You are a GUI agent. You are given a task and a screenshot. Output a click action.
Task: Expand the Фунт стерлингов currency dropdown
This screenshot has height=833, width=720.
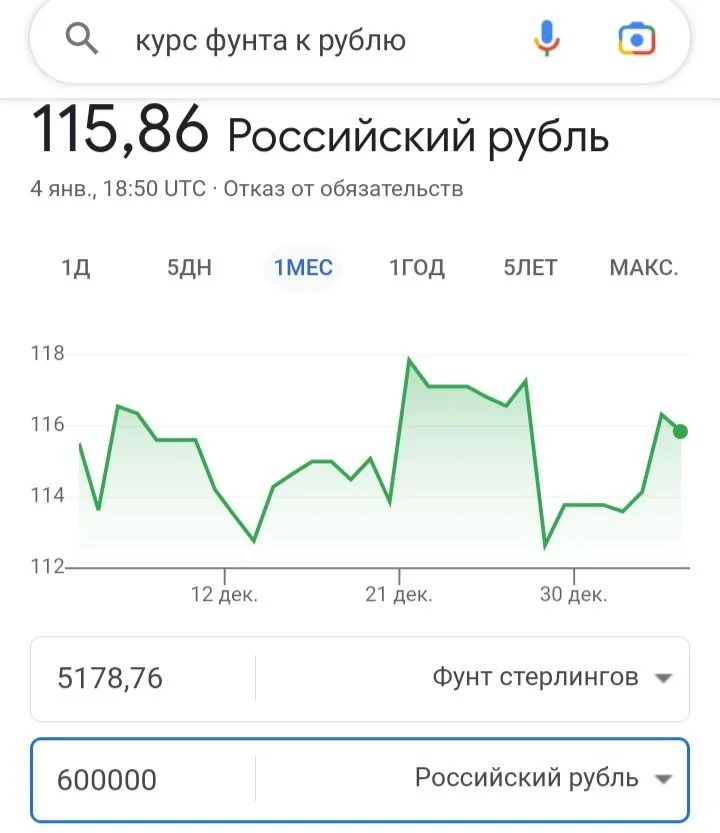point(550,678)
